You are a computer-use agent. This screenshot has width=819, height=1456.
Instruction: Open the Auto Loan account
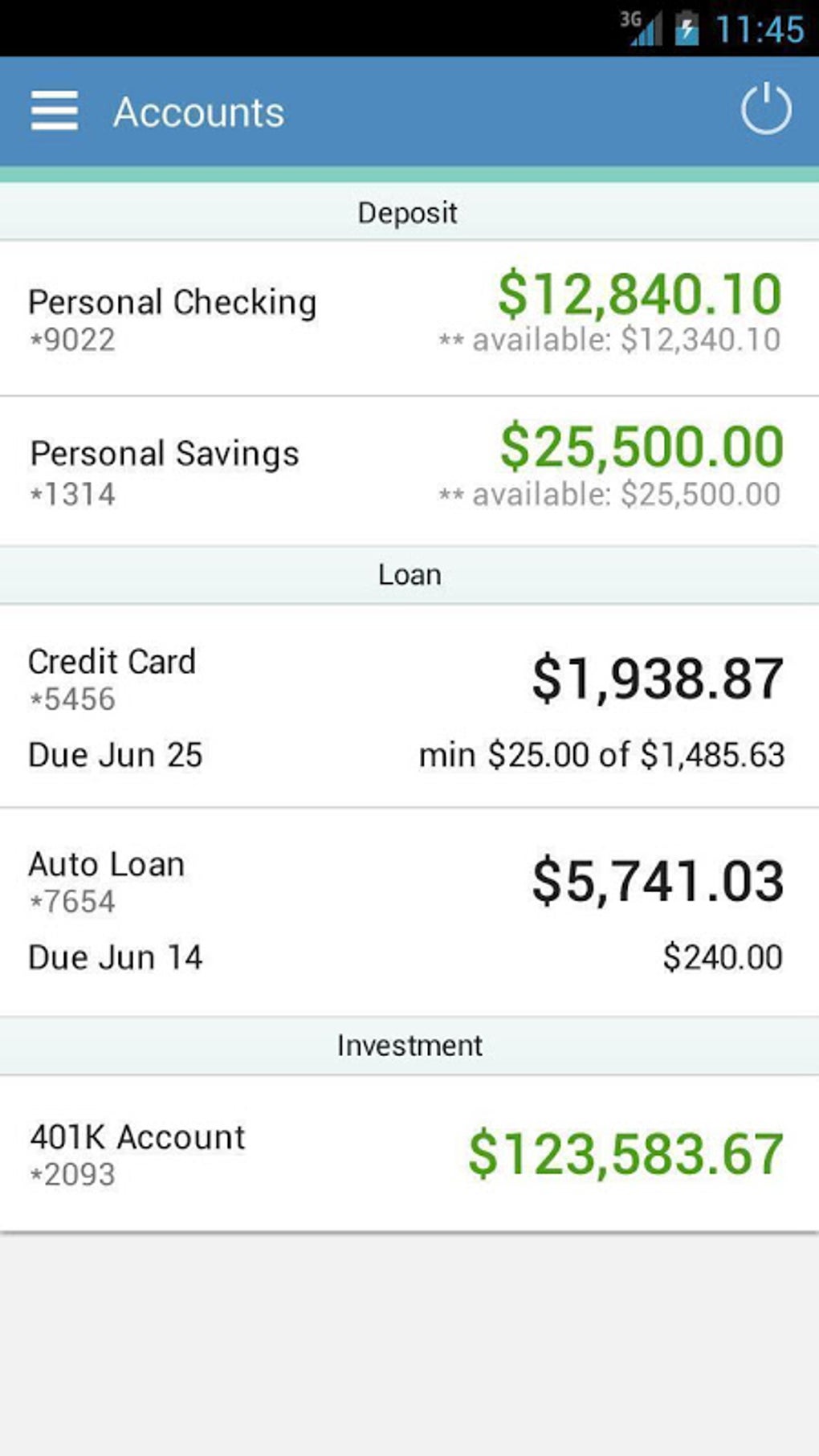tap(409, 911)
